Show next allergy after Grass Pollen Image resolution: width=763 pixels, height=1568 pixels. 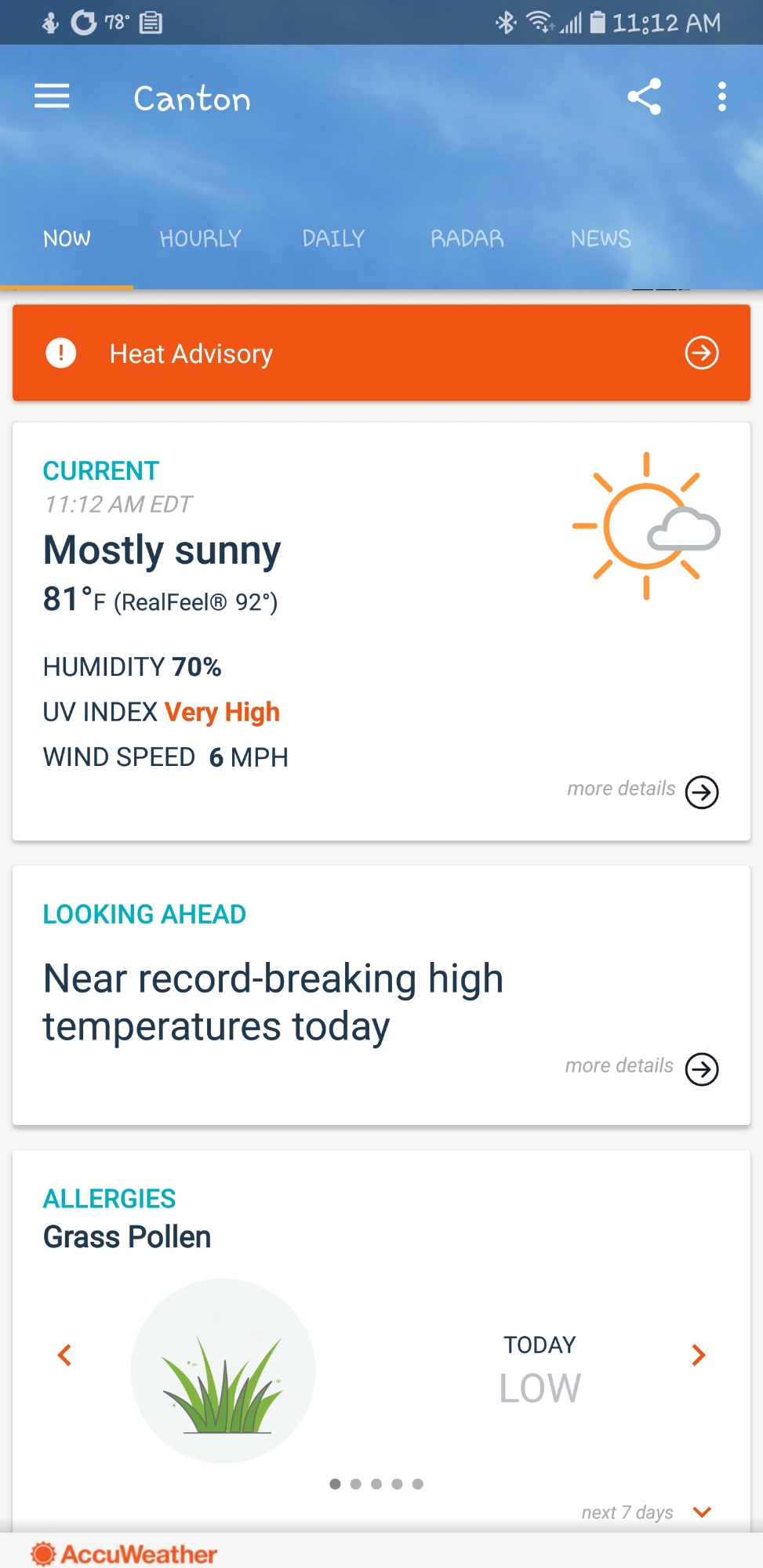click(x=698, y=1355)
